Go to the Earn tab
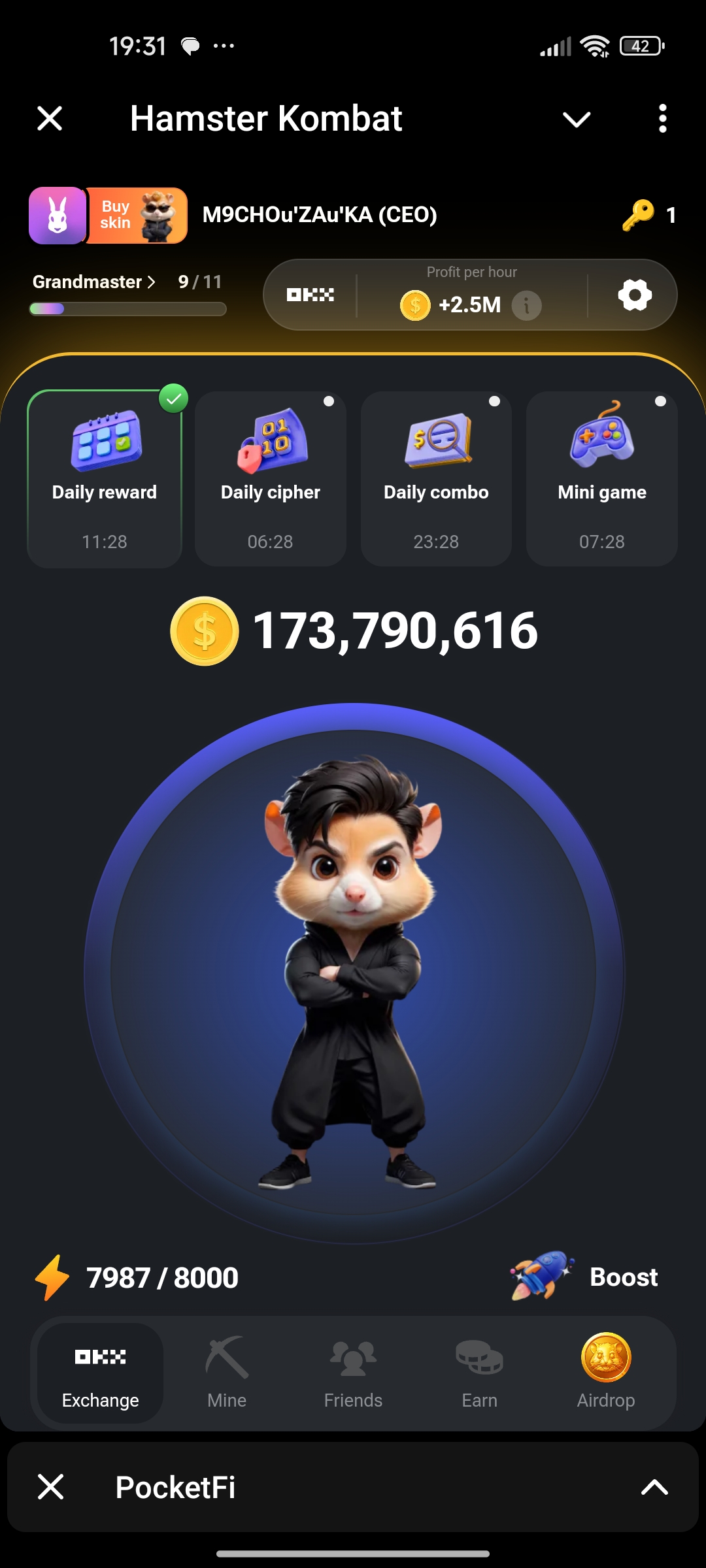 (x=479, y=1372)
